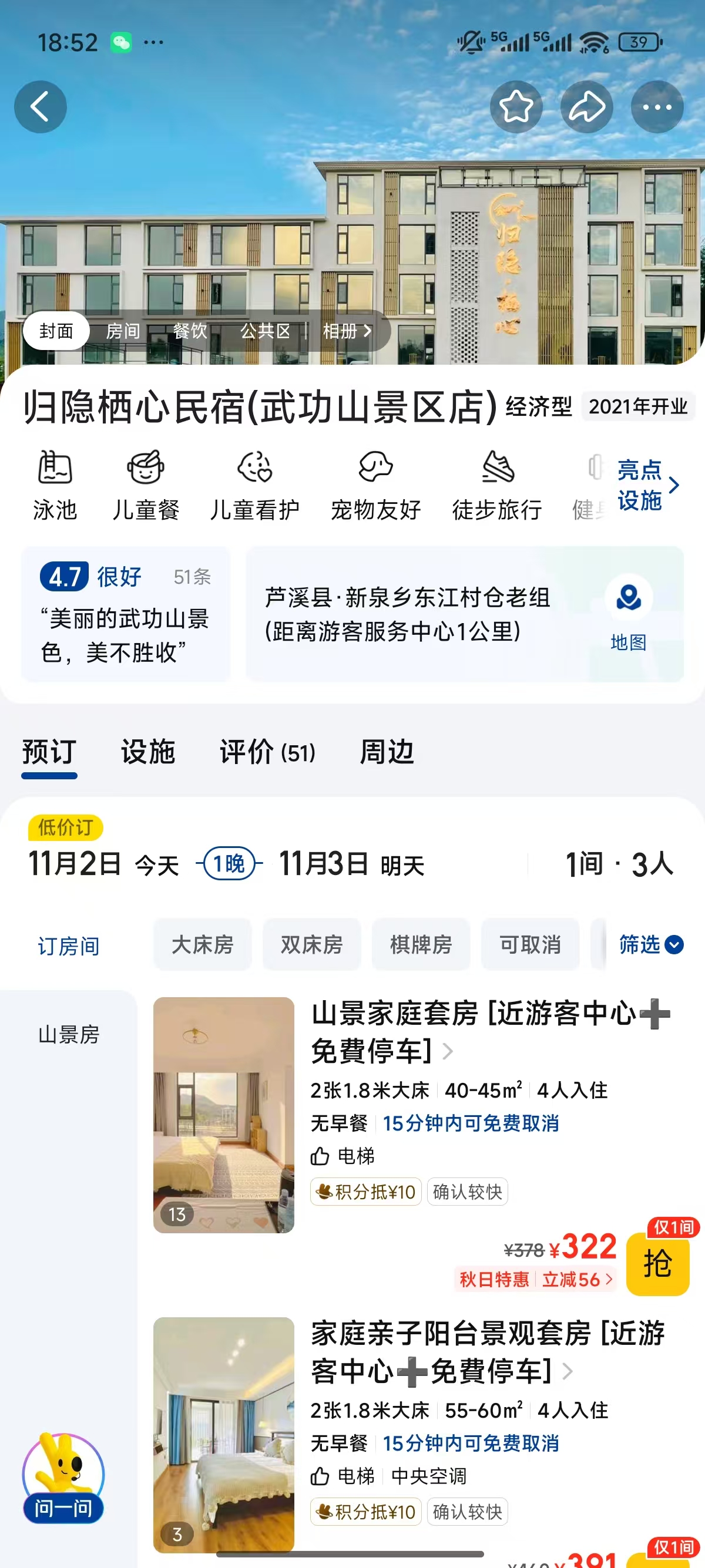This screenshot has width=705, height=1568.
Task: Open the 4.7 很好 review summary card
Action: point(125,614)
